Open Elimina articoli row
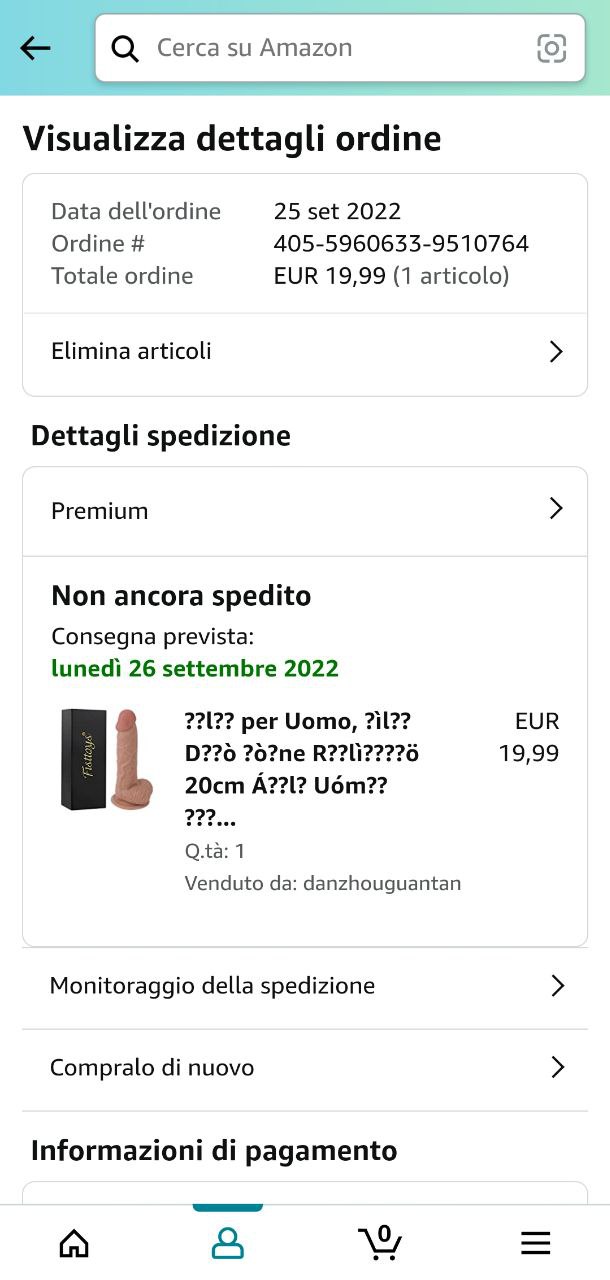610x1280 pixels. 305,352
